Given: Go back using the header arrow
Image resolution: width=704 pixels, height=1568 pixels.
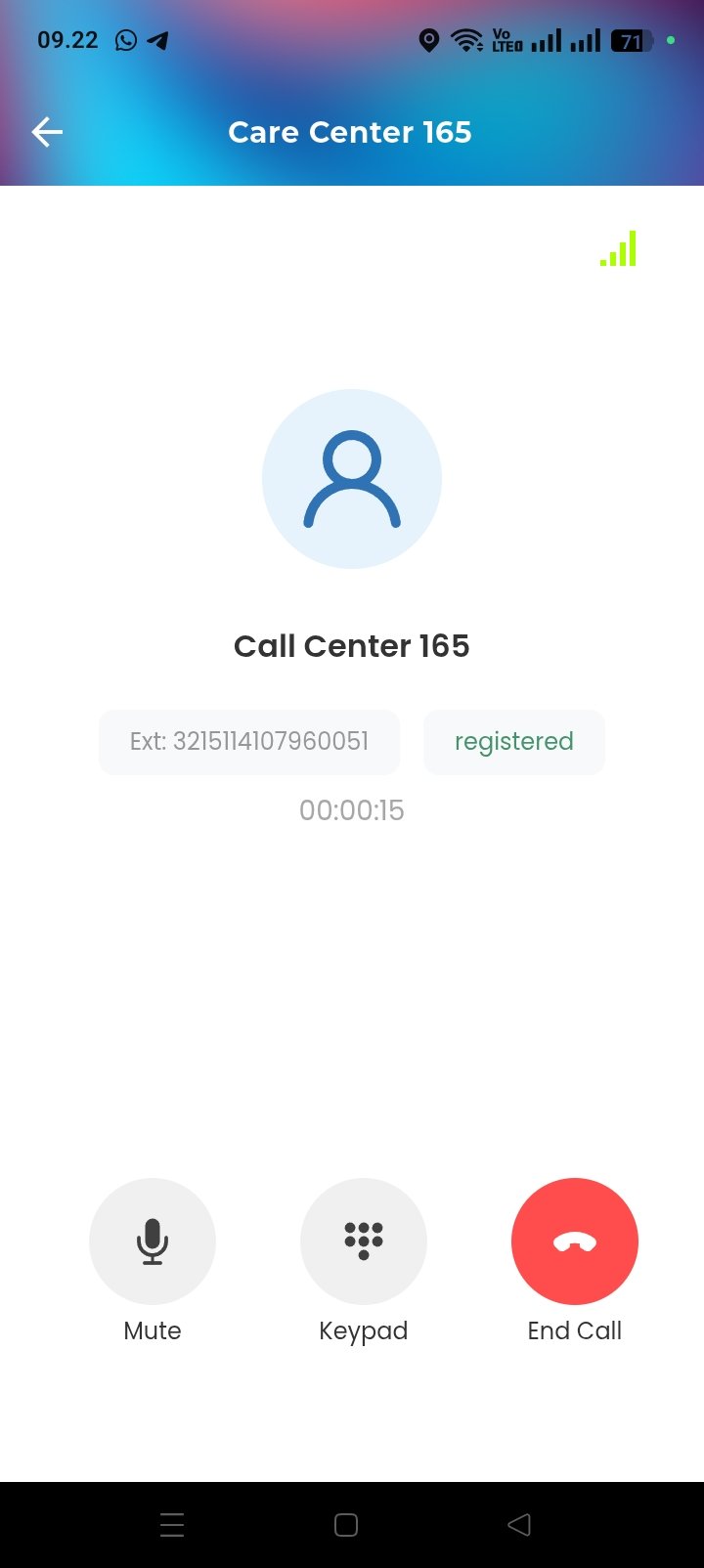Looking at the screenshot, I should click(x=47, y=132).
